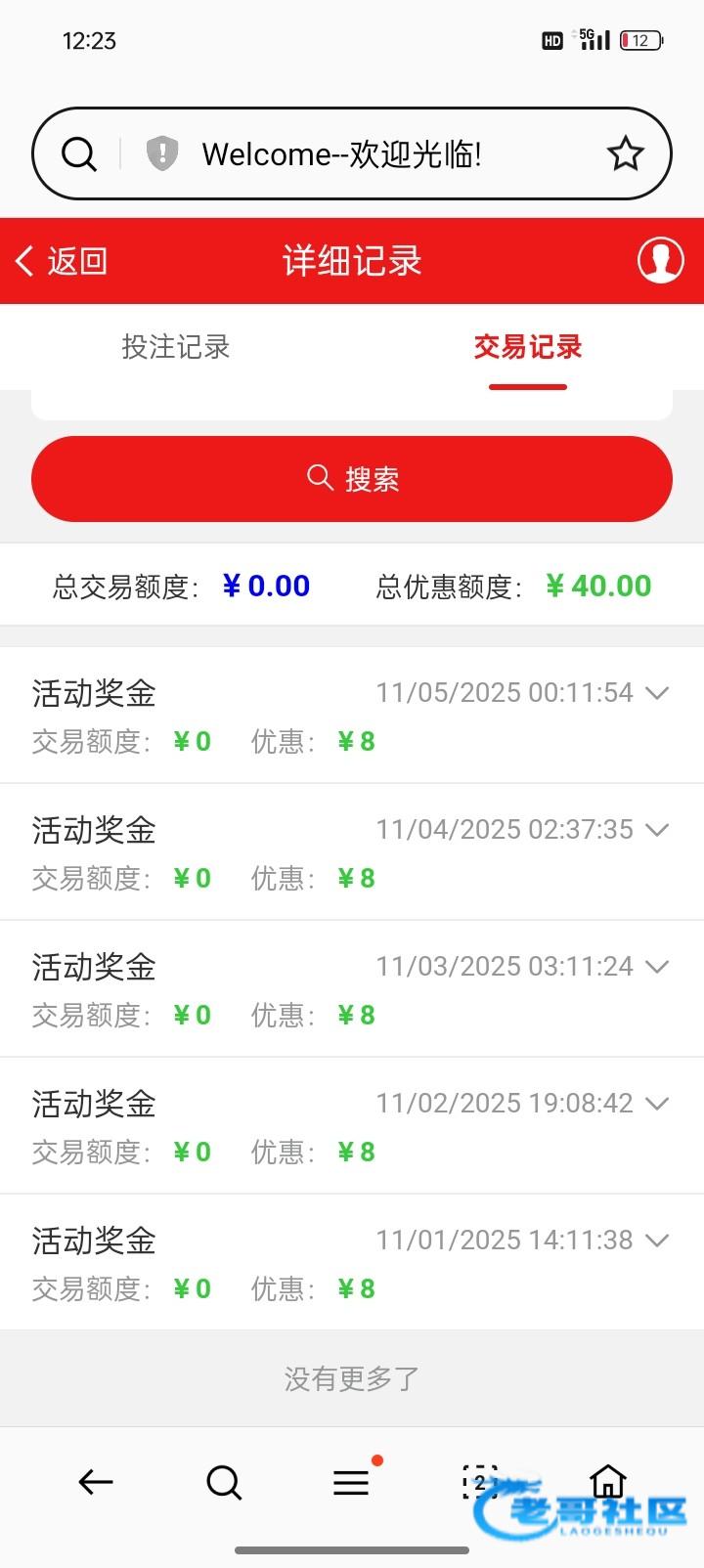Expand the 11/01/2025 14:11:38 活动奖金 record
Screen dimensions: 704x1568
(x=657, y=1241)
